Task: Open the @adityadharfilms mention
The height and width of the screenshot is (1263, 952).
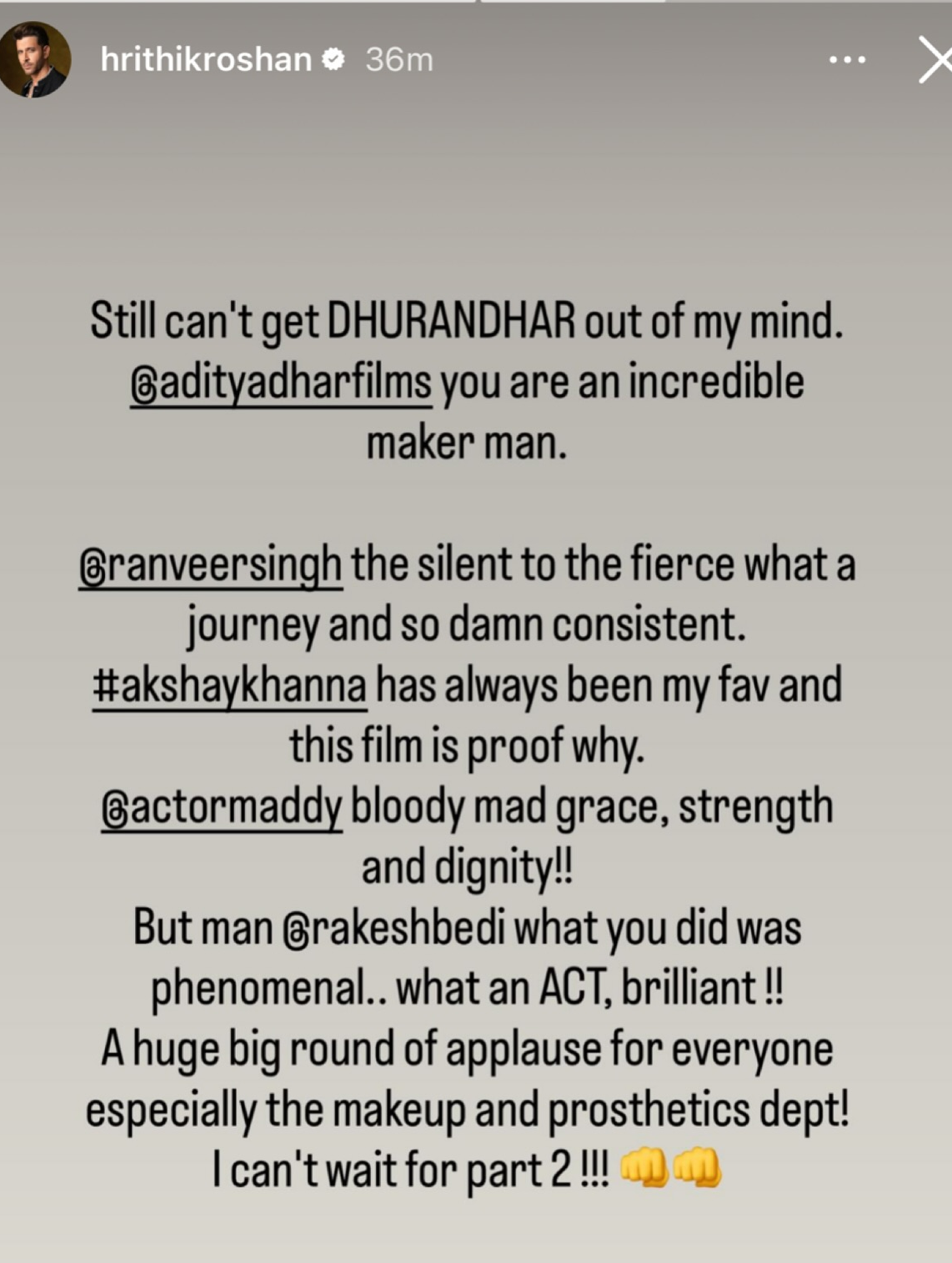Action: click(281, 383)
